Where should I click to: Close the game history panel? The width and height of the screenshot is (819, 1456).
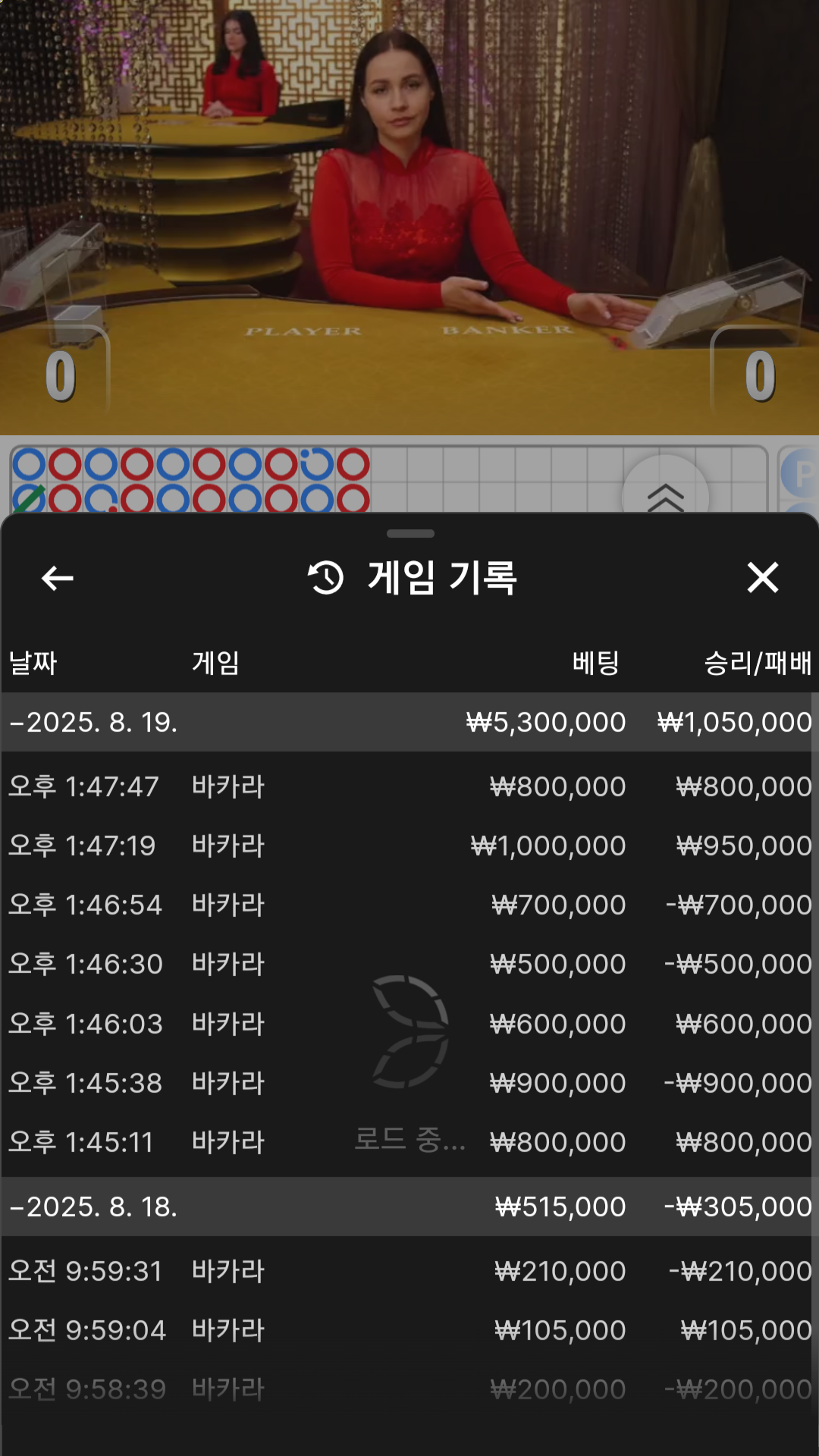[762, 578]
